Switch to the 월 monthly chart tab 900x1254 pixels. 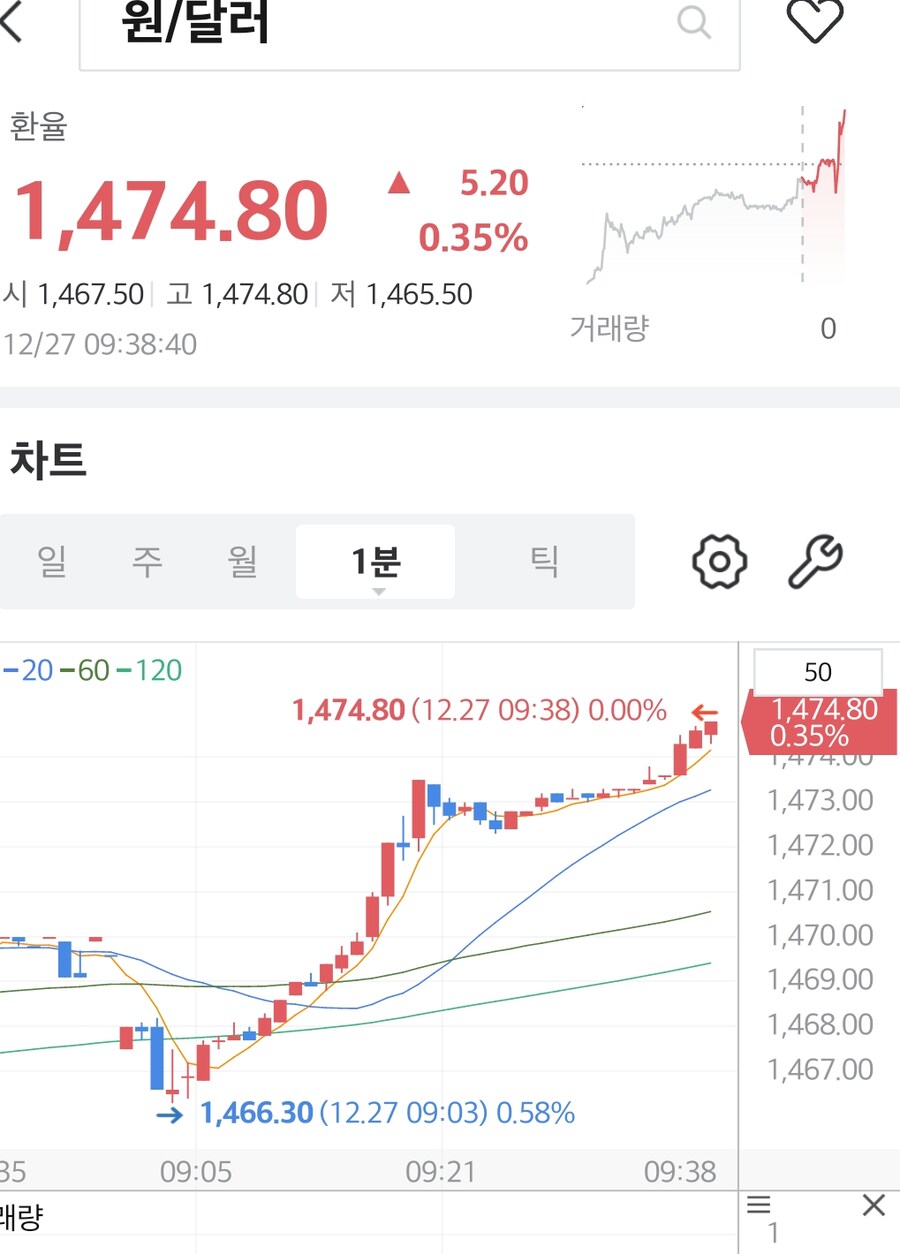(x=243, y=562)
